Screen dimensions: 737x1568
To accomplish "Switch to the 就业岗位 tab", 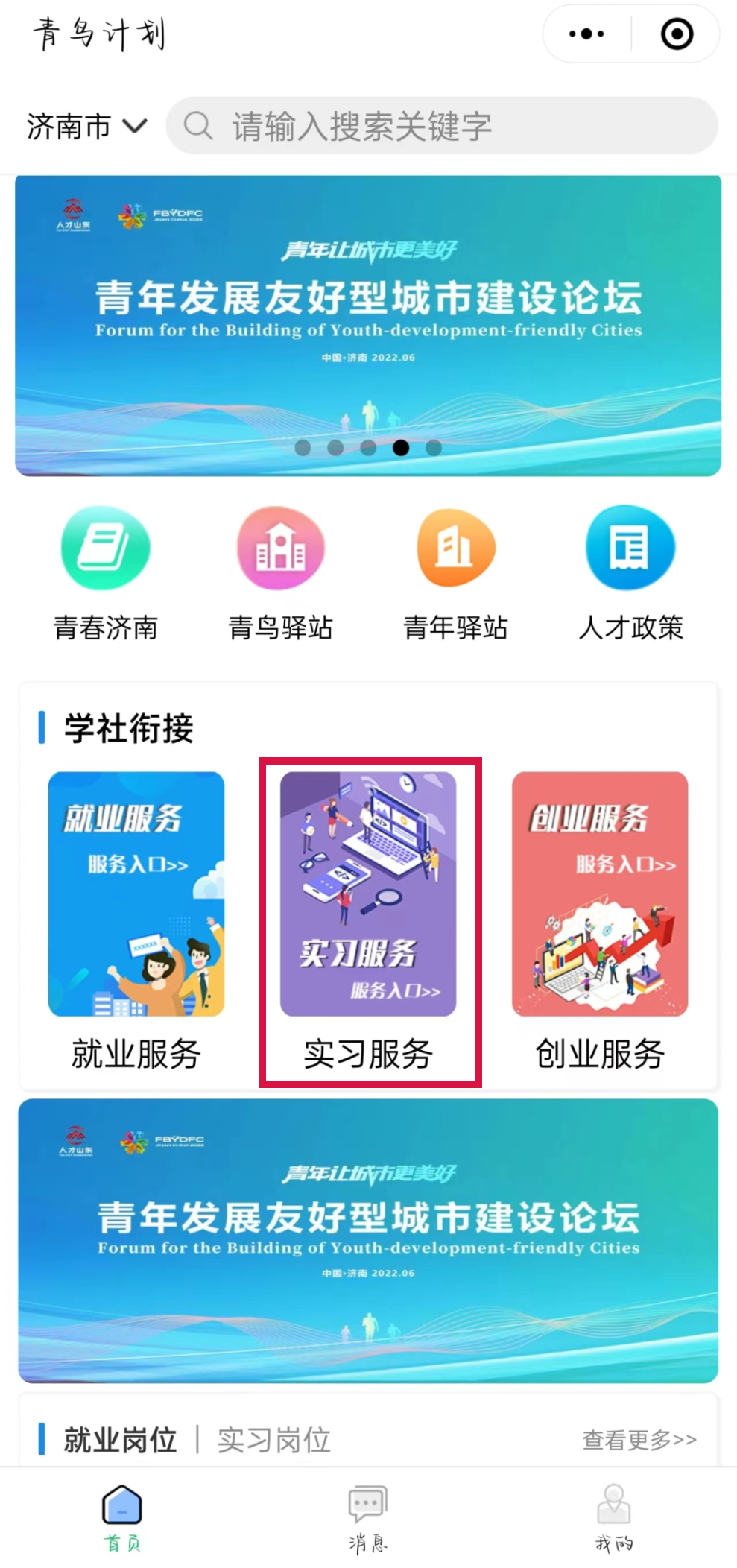I will click(x=120, y=1440).
